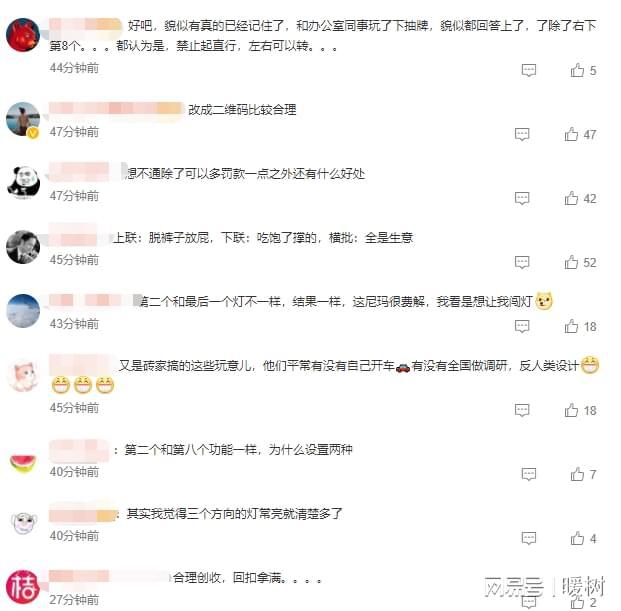This screenshot has height=611, width=621.
Task: Reply to the comment mentioning 多罚款一点
Action: point(522,198)
